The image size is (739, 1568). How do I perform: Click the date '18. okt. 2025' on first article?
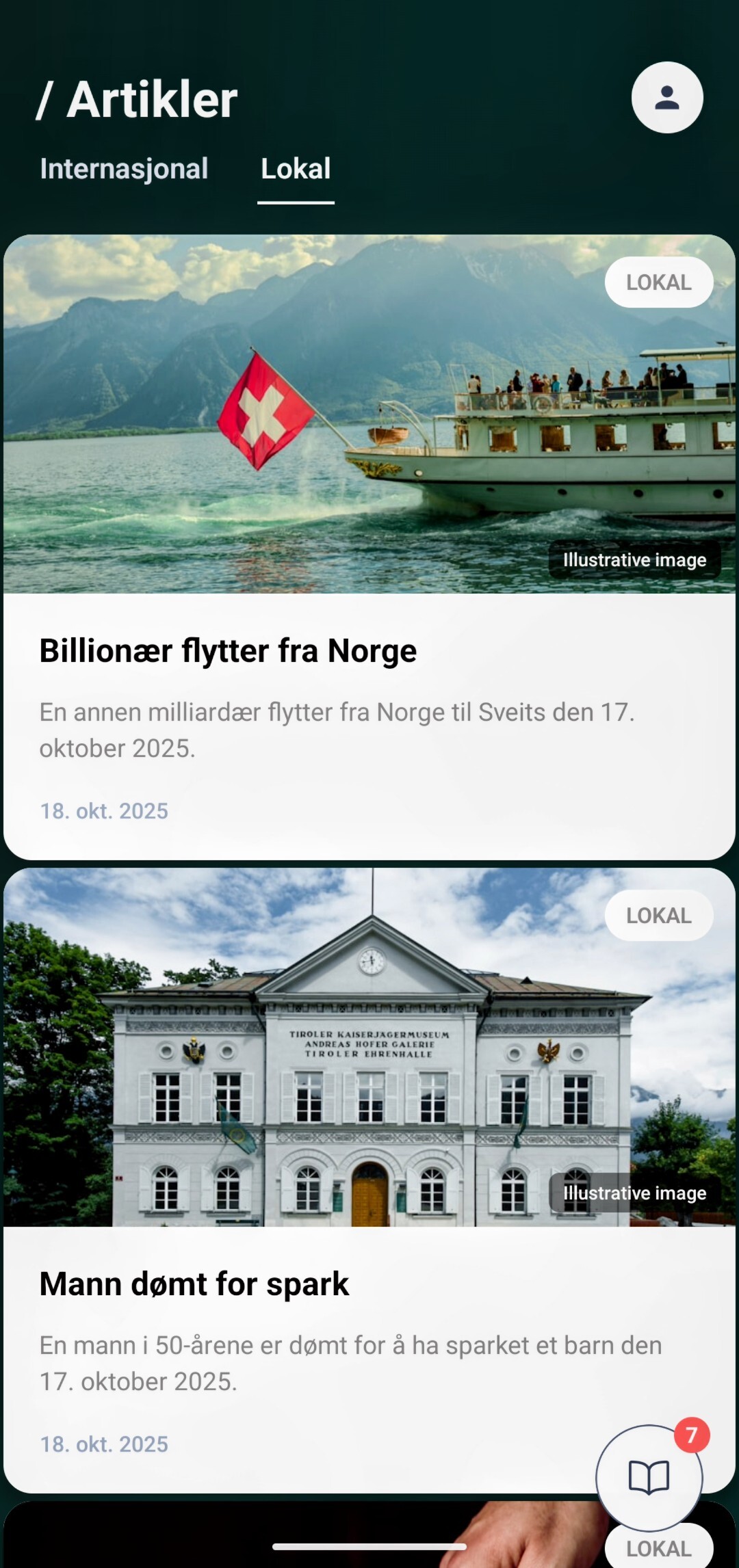(x=103, y=810)
